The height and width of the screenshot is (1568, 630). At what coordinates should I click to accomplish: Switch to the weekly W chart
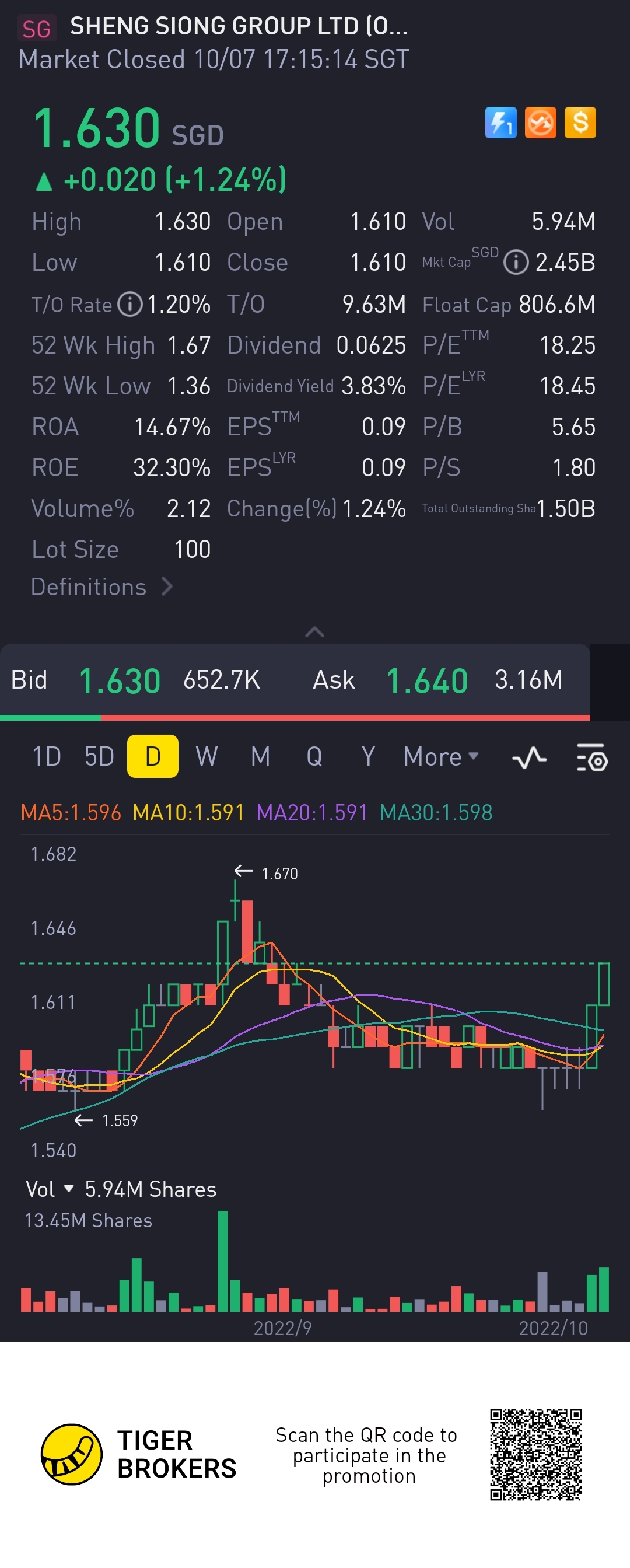(206, 757)
